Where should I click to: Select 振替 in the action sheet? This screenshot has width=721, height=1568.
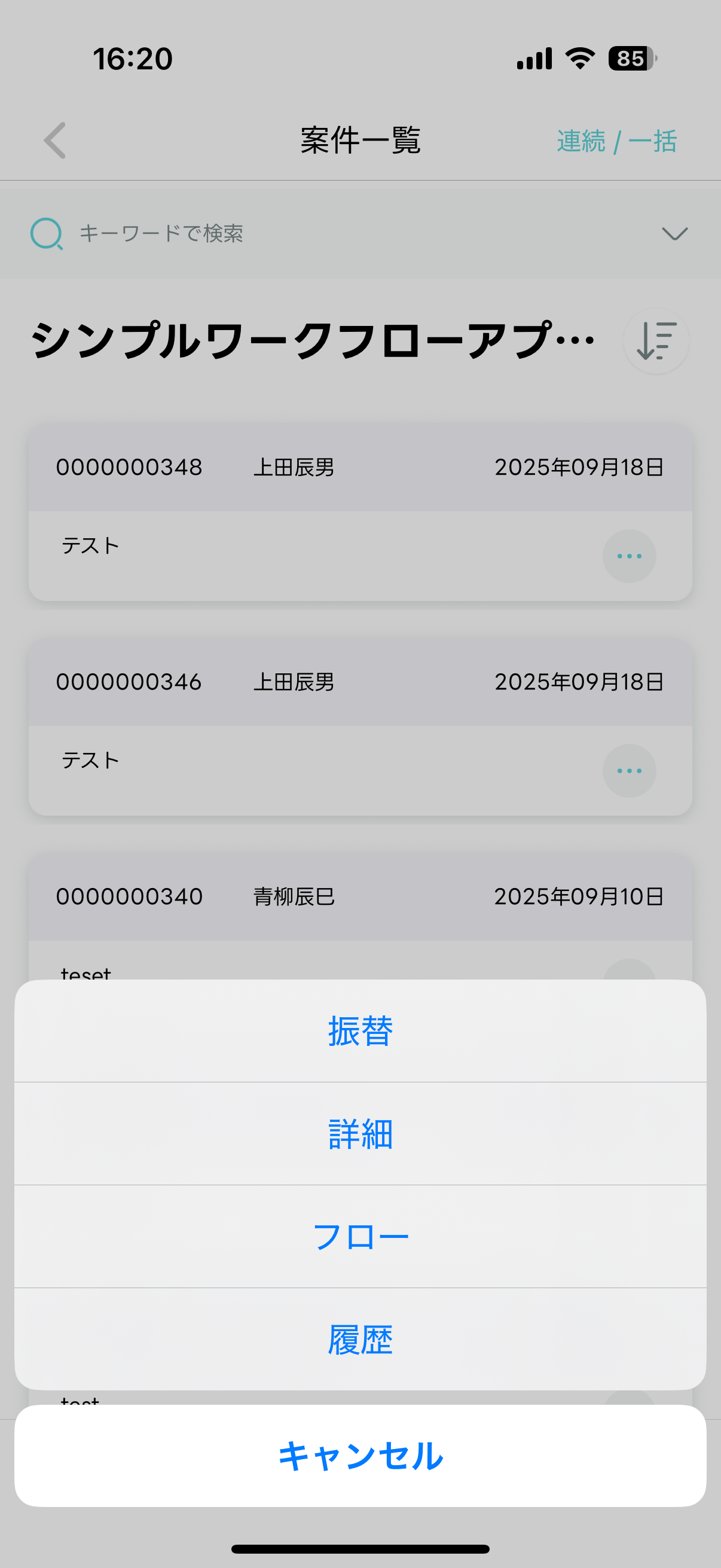pyautogui.click(x=360, y=1031)
